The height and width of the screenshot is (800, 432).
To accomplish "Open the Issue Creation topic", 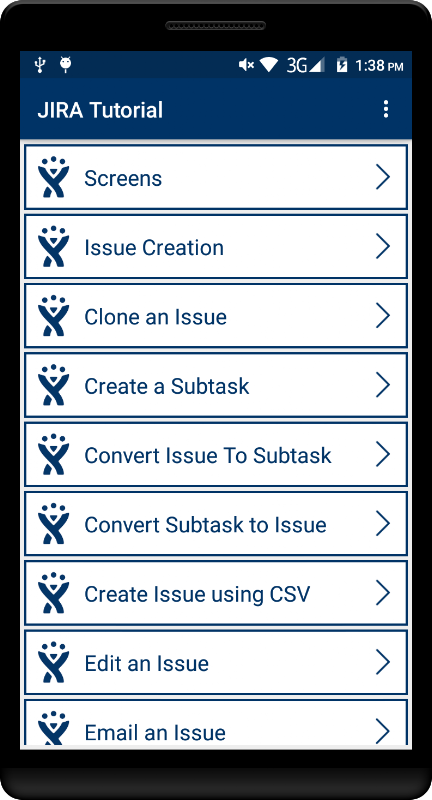I will click(216, 246).
